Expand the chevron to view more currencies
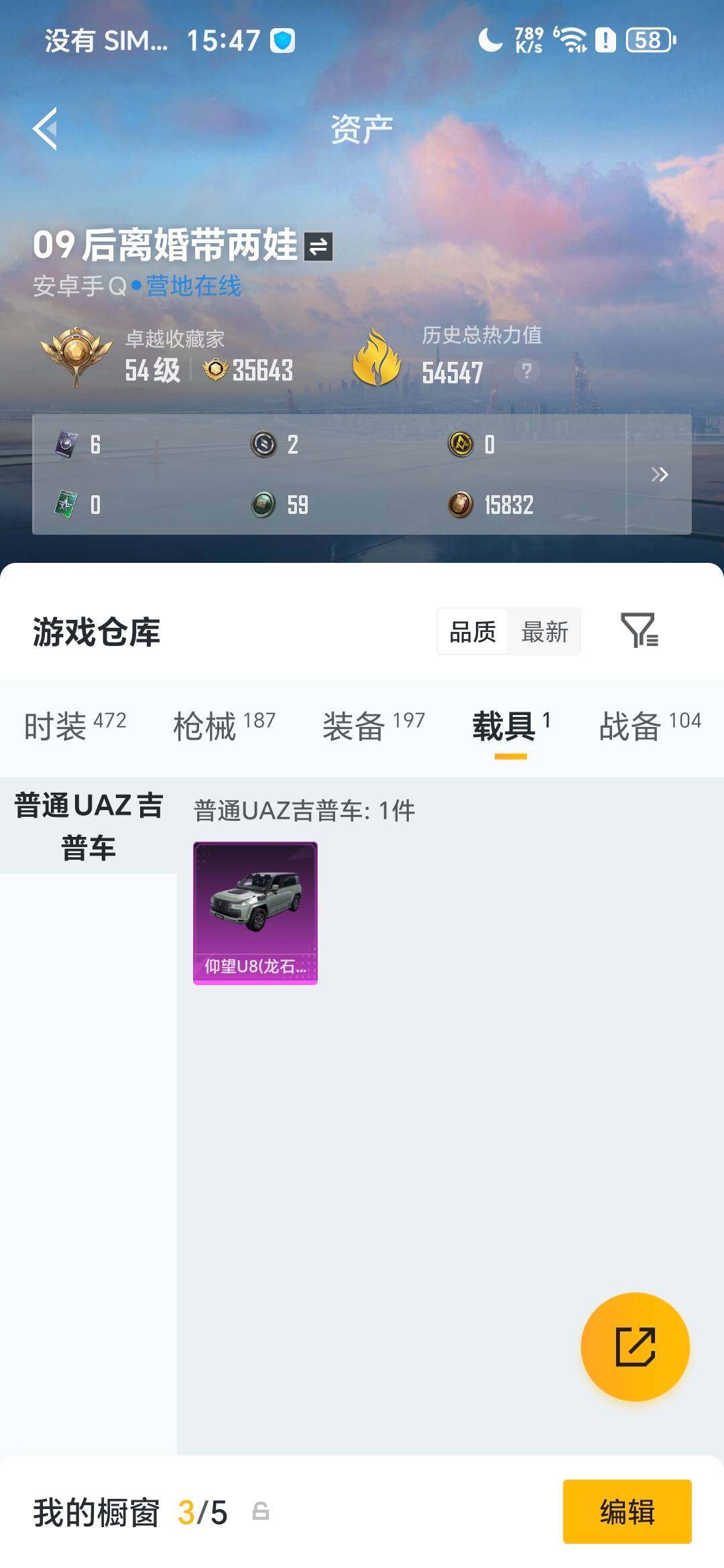The height and width of the screenshot is (1568, 724). pyautogui.click(x=660, y=474)
